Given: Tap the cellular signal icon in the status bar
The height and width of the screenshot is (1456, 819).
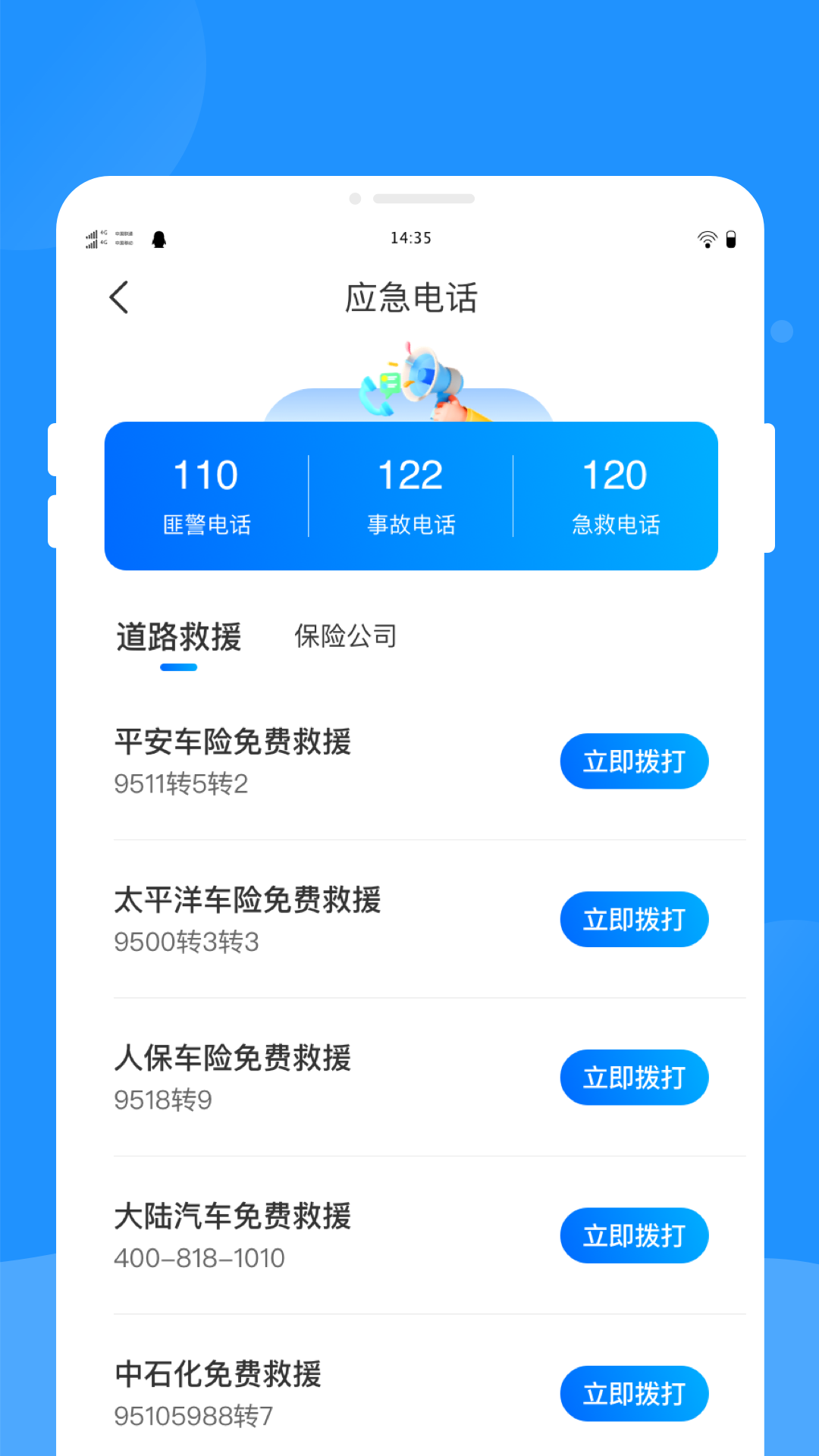Looking at the screenshot, I should click(91, 238).
